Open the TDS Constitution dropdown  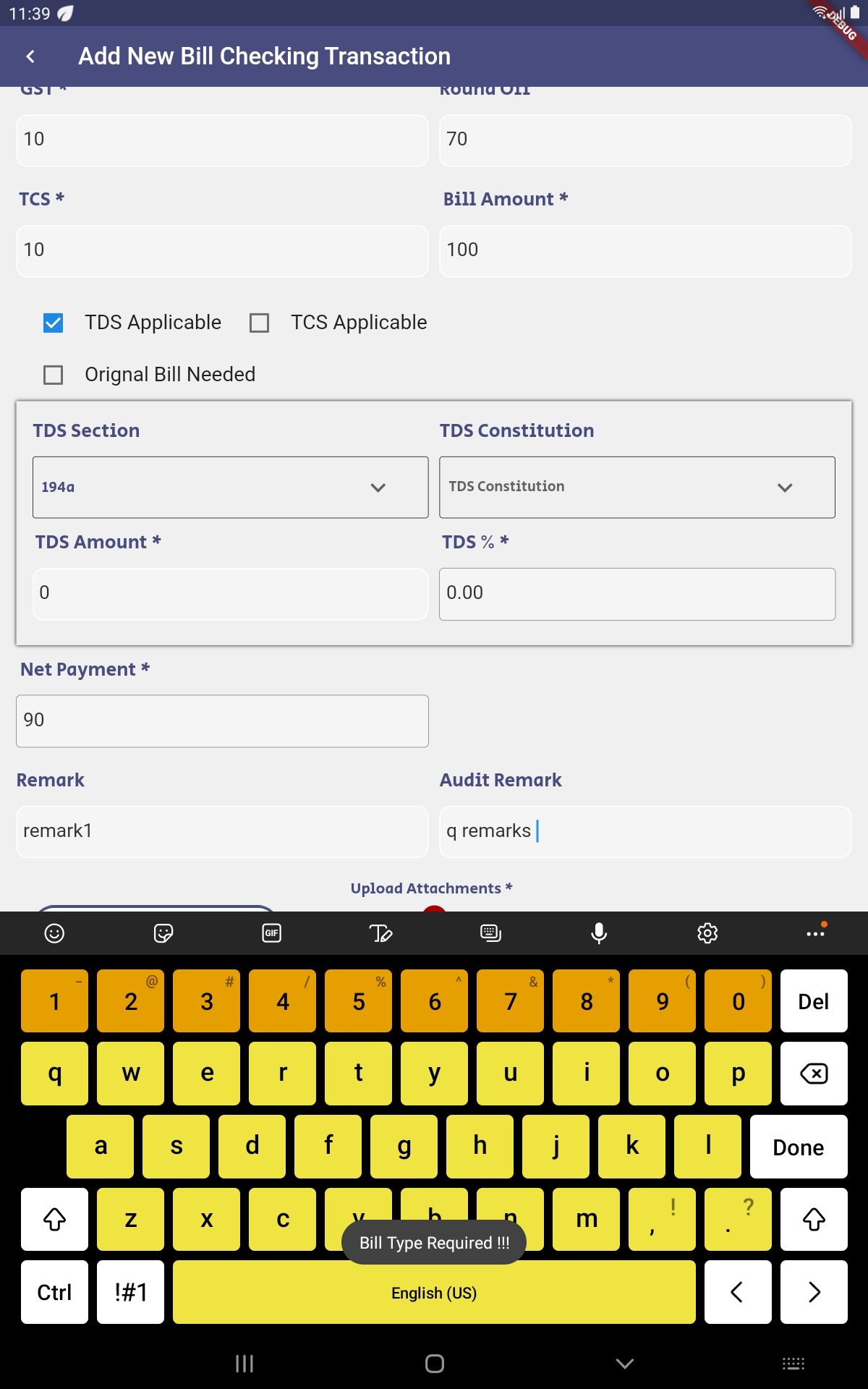click(x=637, y=487)
